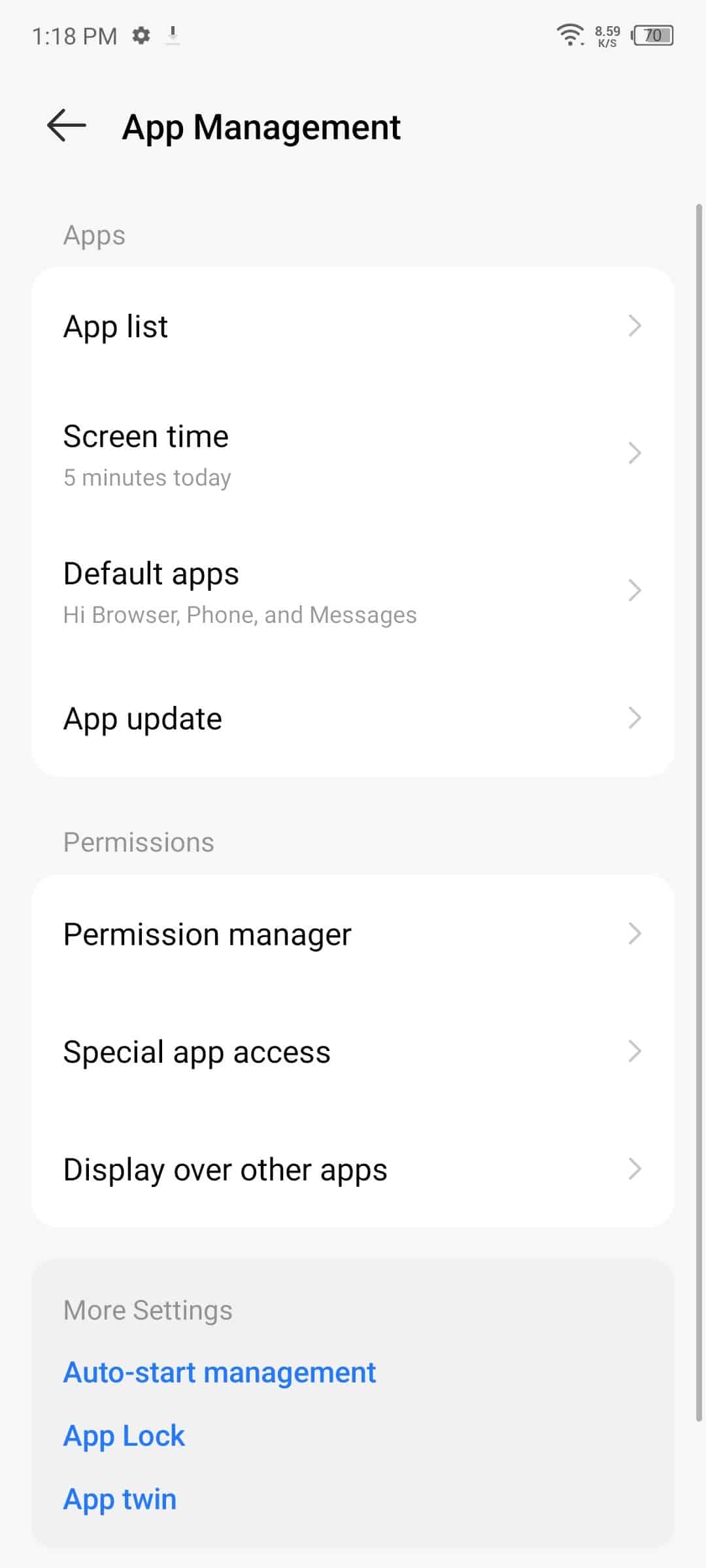Open Permission manager
The height and width of the screenshot is (1568, 706).
point(353,934)
